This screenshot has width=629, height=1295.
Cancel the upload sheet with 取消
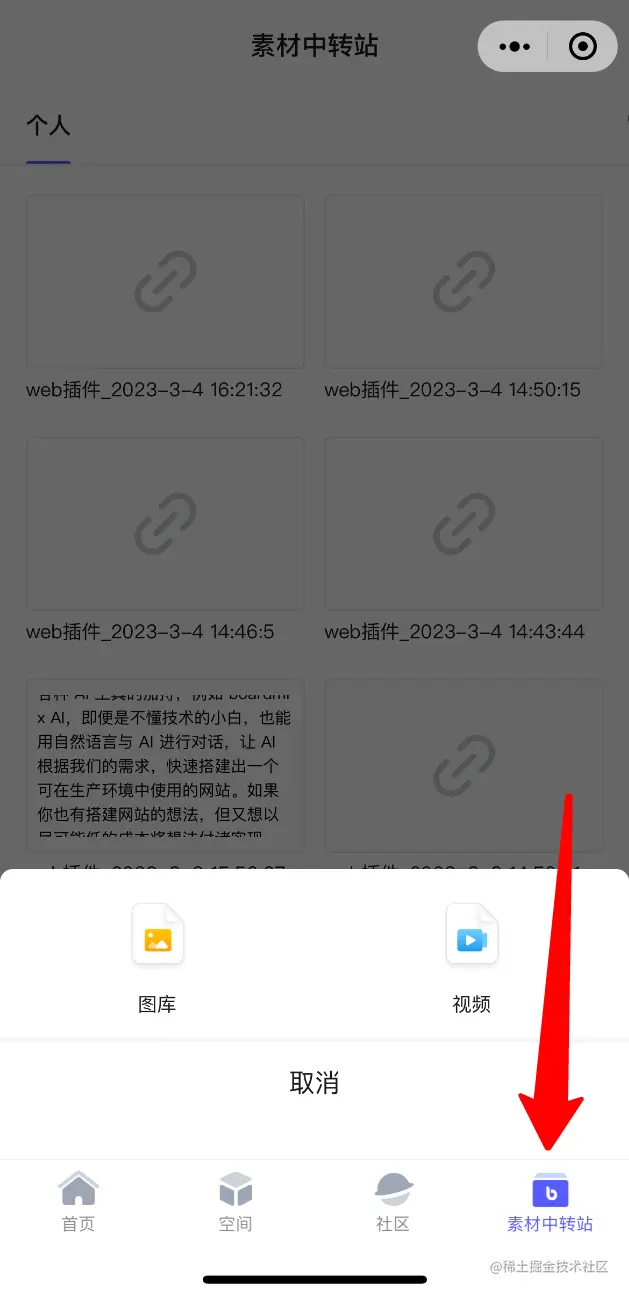click(x=314, y=1082)
